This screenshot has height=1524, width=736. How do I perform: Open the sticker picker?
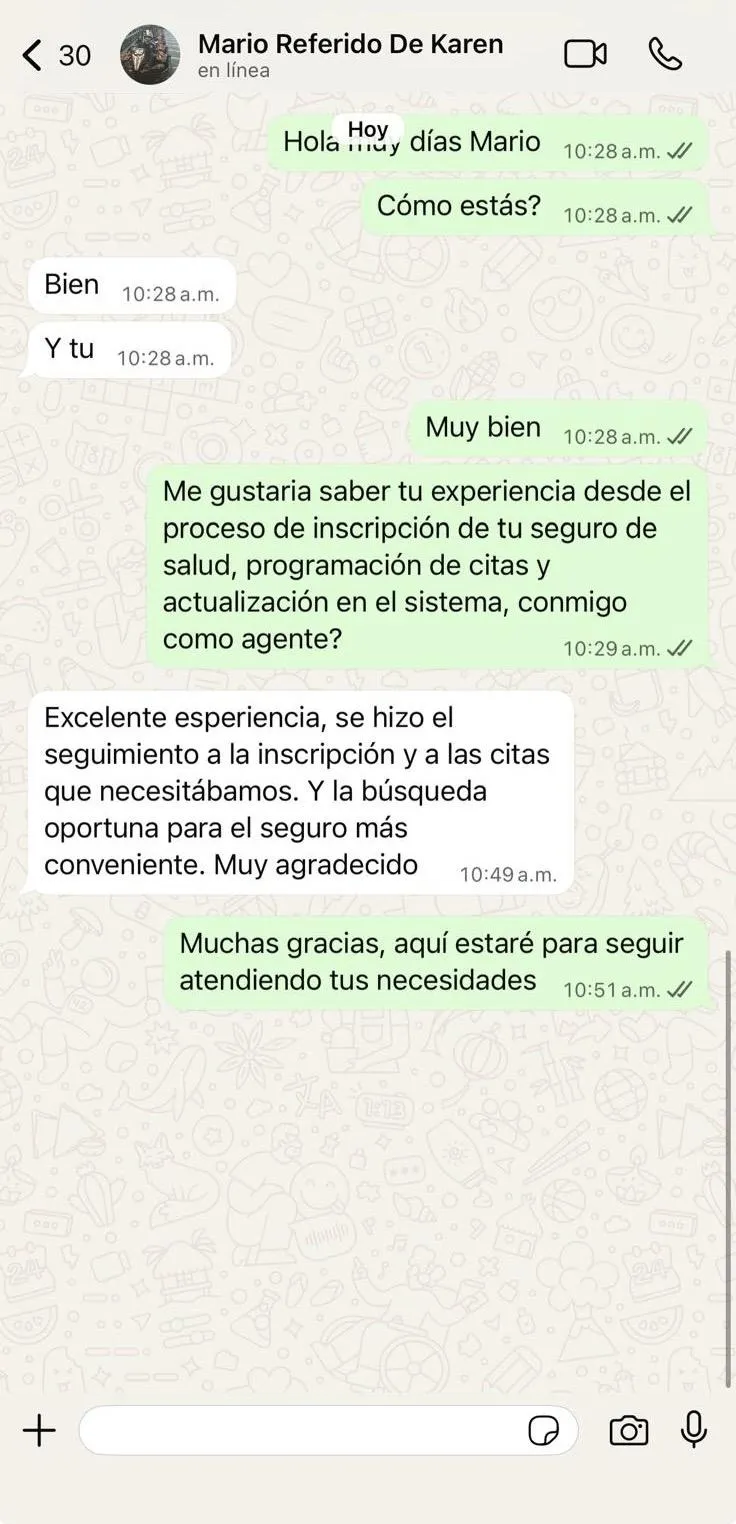point(543,1431)
